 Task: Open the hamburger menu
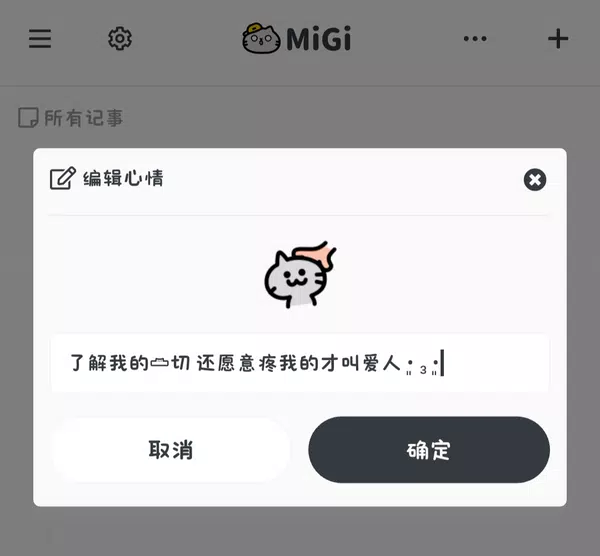click(x=40, y=39)
